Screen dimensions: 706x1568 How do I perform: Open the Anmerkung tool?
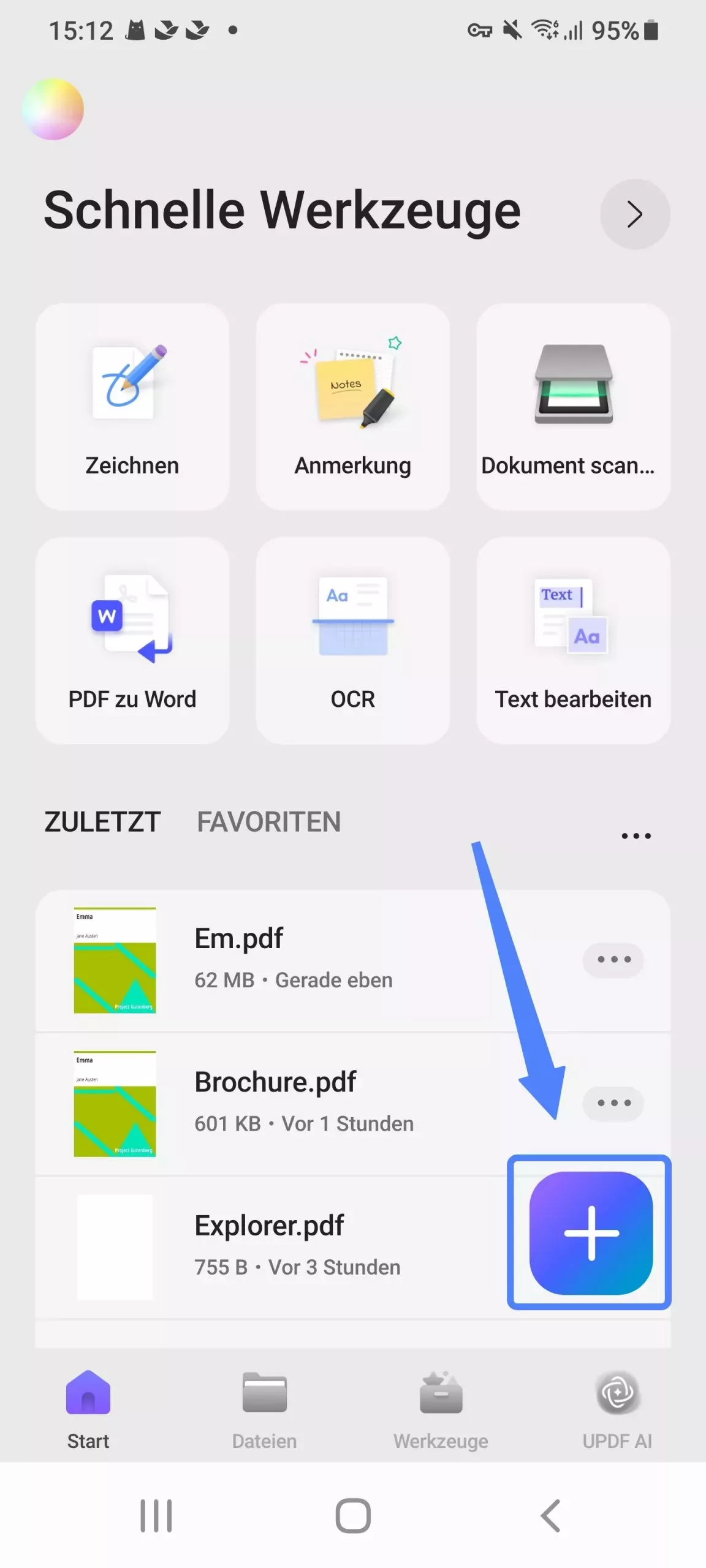click(353, 406)
